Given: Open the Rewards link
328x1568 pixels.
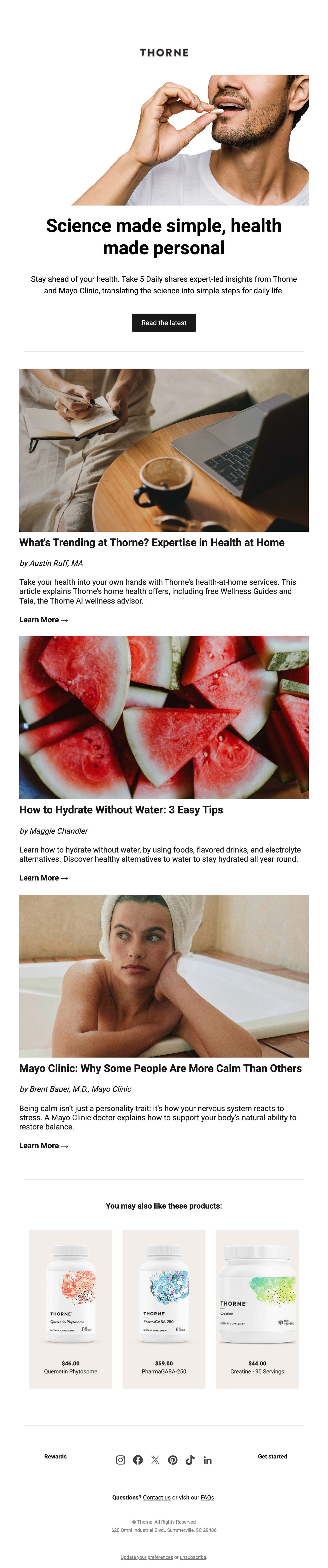Looking at the screenshot, I should 55,1457.
